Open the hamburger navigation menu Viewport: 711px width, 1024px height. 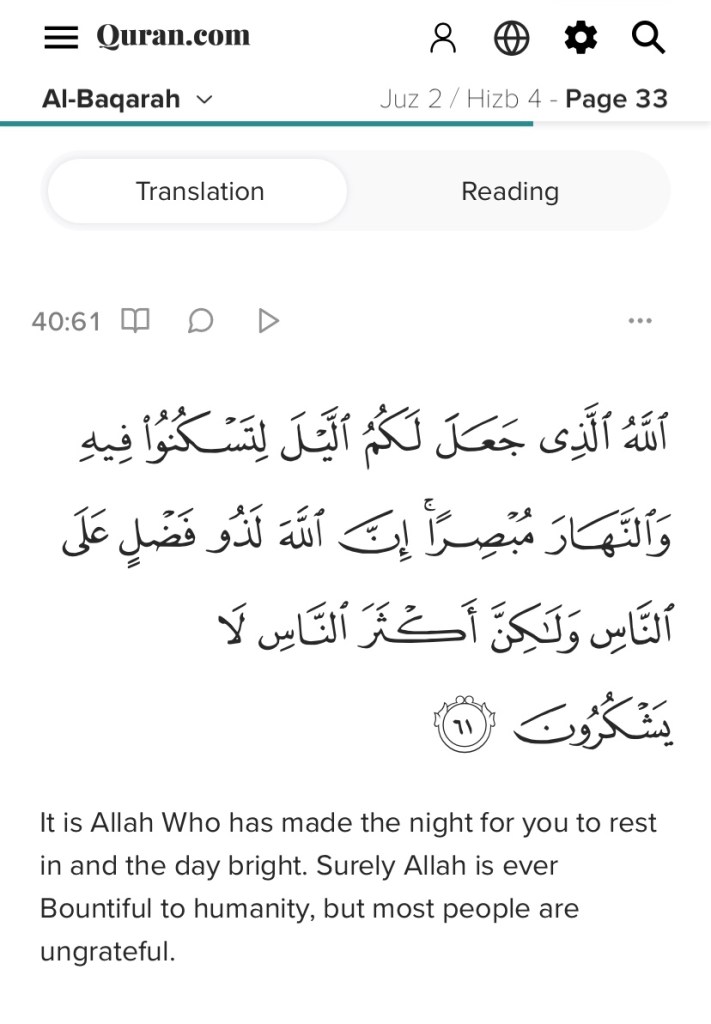point(61,38)
